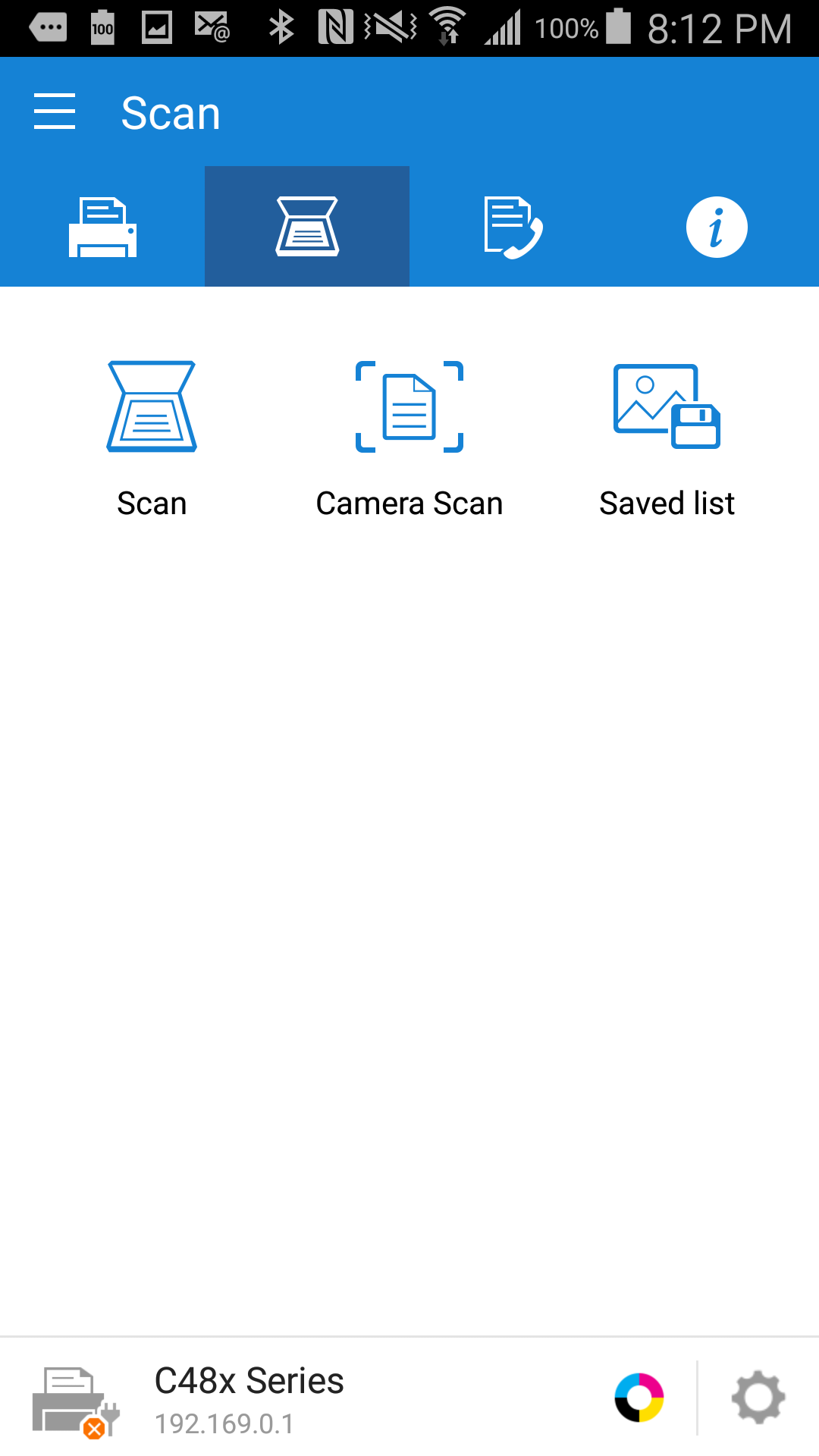The height and width of the screenshot is (1456, 819).
Task: Tap the Camera Scan label
Action: click(x=409, y=503)
